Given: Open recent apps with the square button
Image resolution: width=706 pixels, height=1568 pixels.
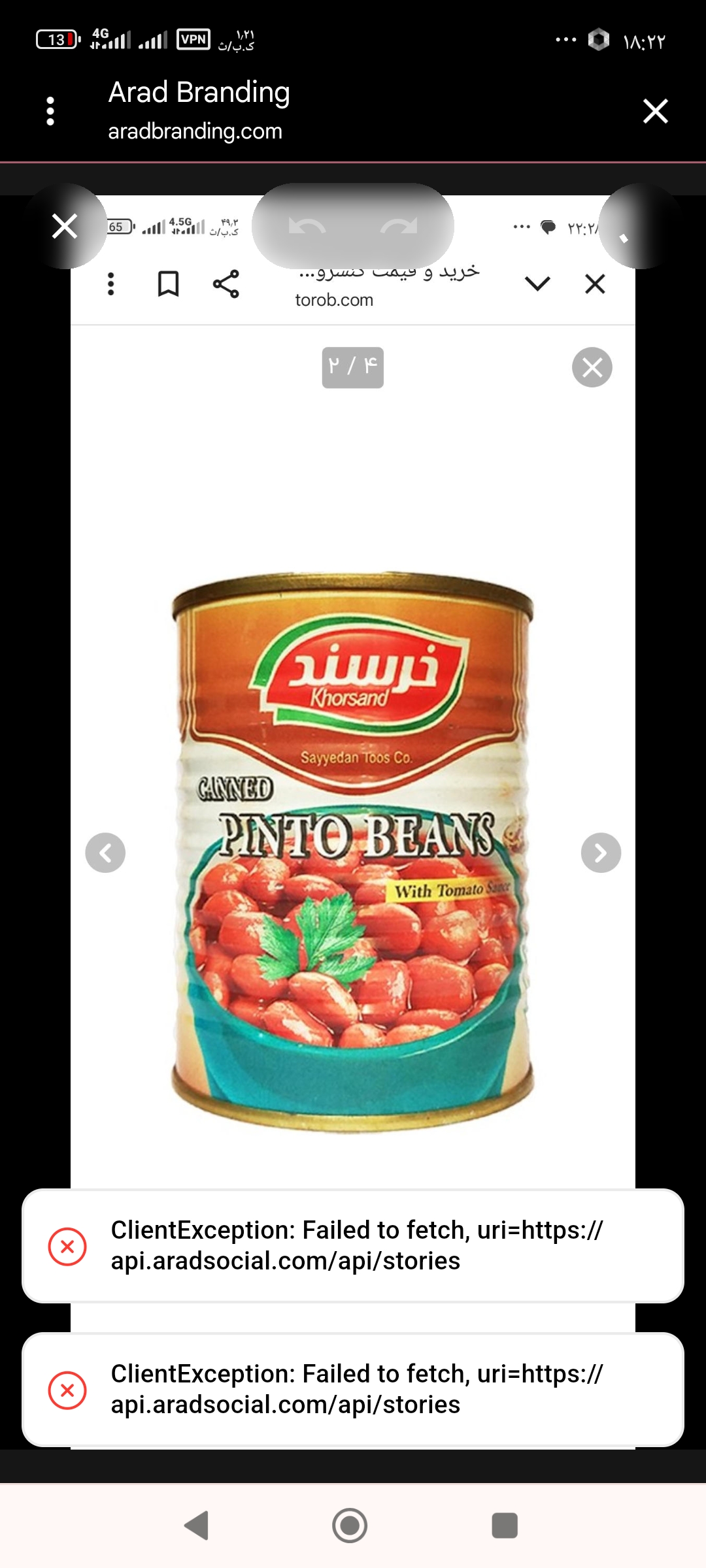Looking at the screenshot, I should pyautogui.click(x=504, y=1526).
